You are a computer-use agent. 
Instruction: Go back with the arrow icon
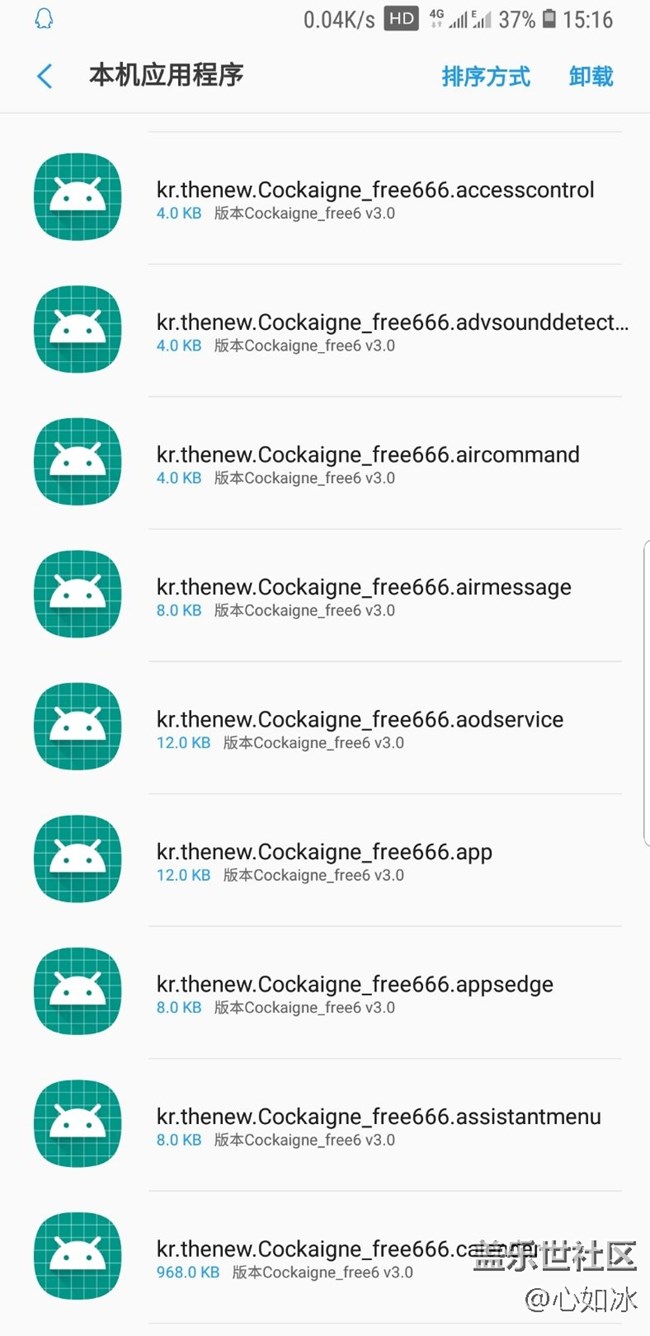coord(44,76)
